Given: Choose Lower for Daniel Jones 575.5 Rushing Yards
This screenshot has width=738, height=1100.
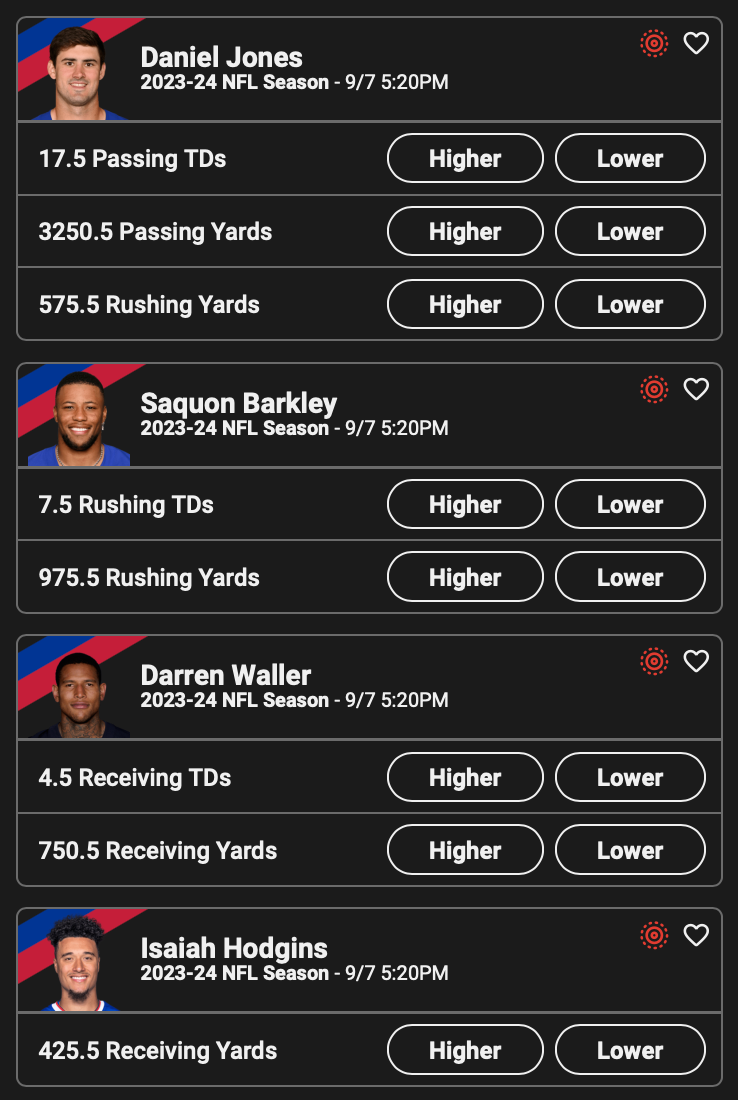Looking at the screenshot, I should pos(630,304).
